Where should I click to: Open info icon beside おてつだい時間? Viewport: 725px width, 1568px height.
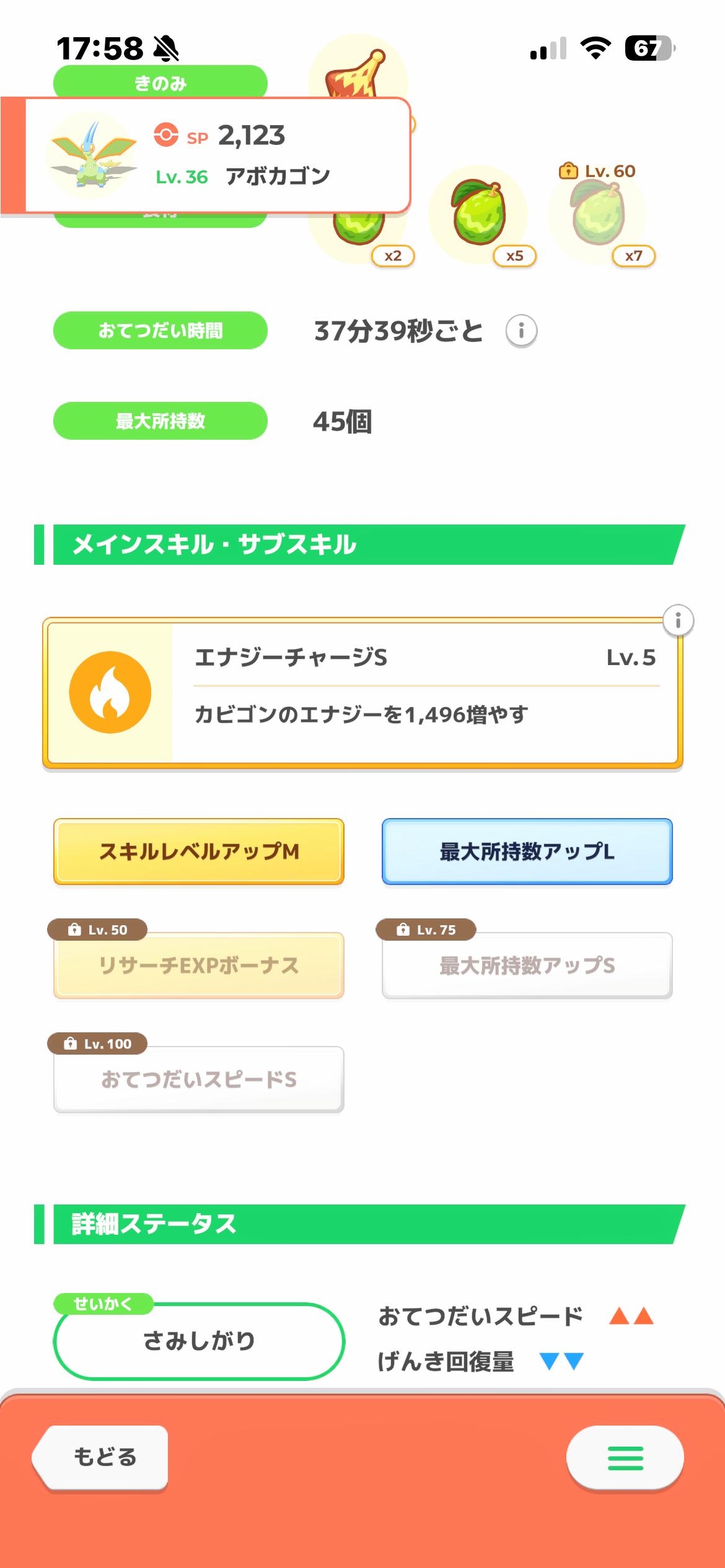(x=521, y=331)
